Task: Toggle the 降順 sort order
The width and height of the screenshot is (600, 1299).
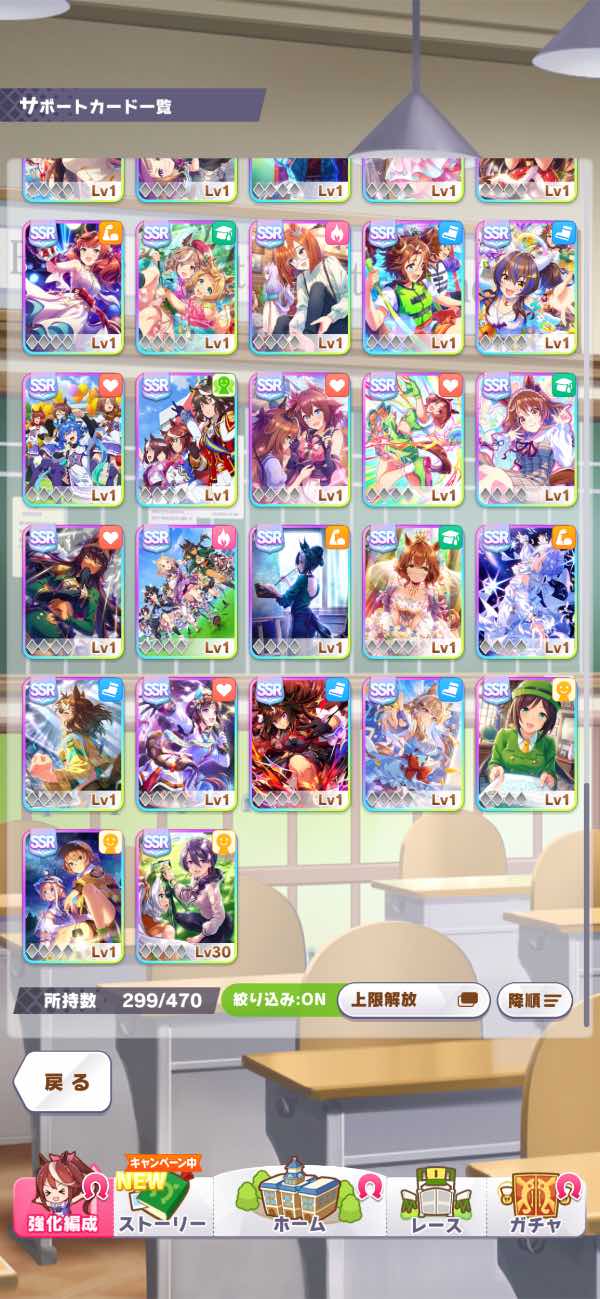Action: pos(534,999)
